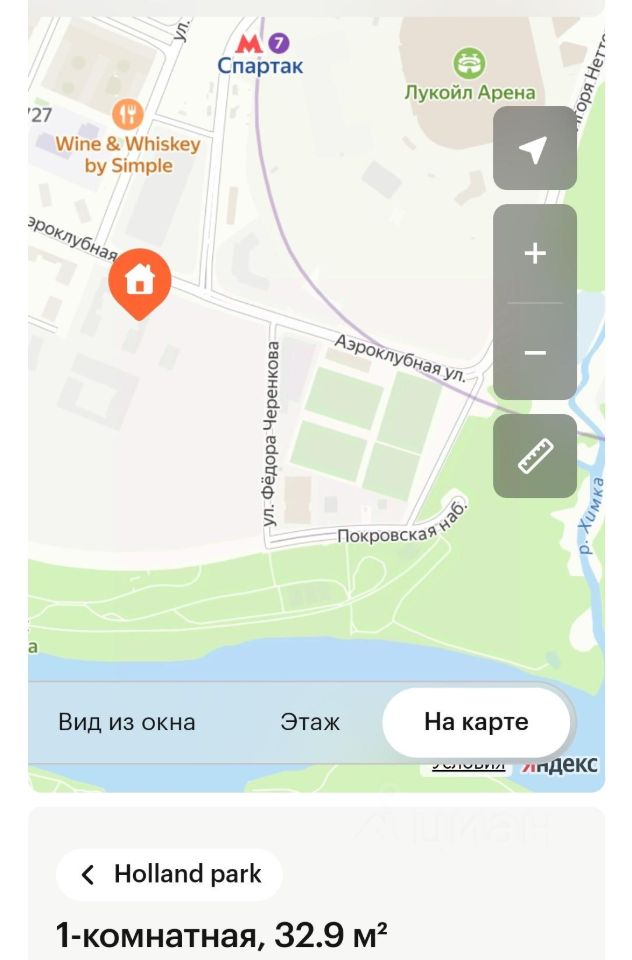The width and height of the screenshot is (632, 960).
Task: Switch to the Вид из окна tab
Action: [x=127, y=722]
